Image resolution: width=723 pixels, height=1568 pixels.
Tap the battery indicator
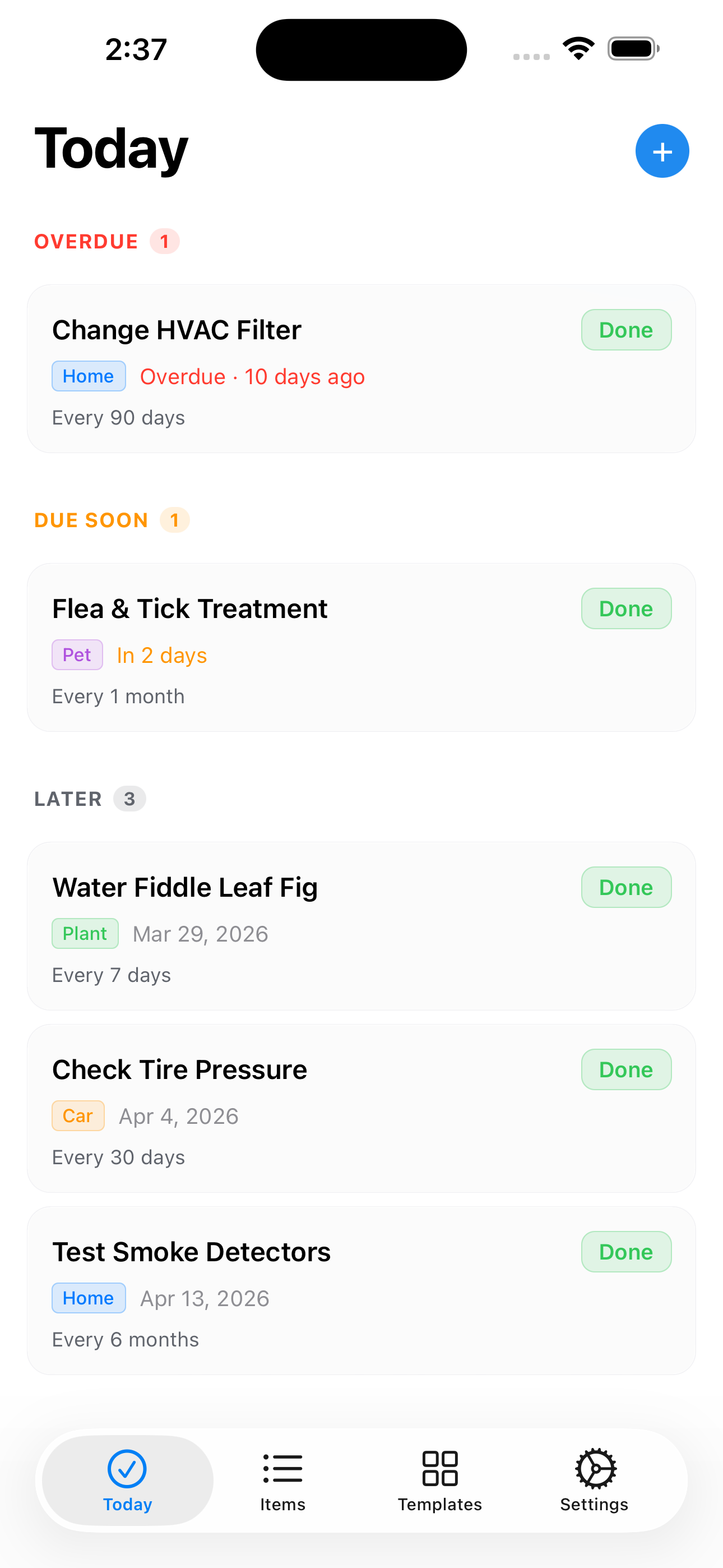click(x=632, y=49)
